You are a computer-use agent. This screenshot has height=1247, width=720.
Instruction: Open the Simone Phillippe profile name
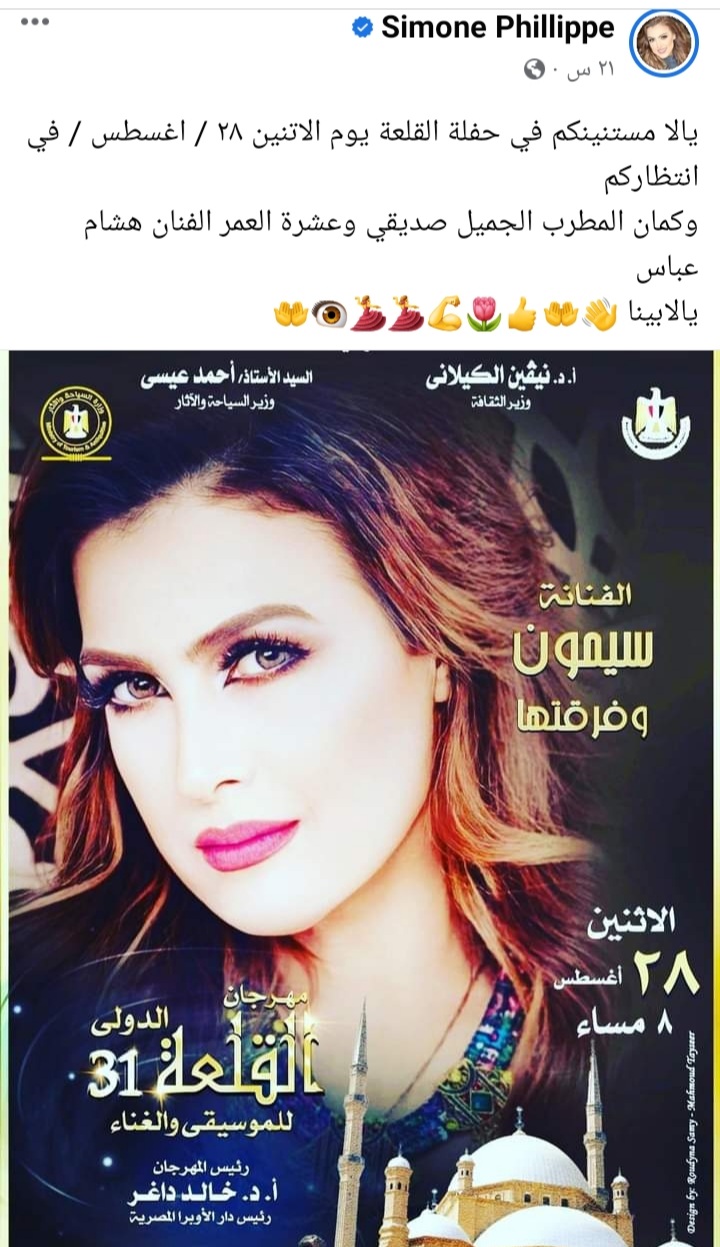[497, 28]
